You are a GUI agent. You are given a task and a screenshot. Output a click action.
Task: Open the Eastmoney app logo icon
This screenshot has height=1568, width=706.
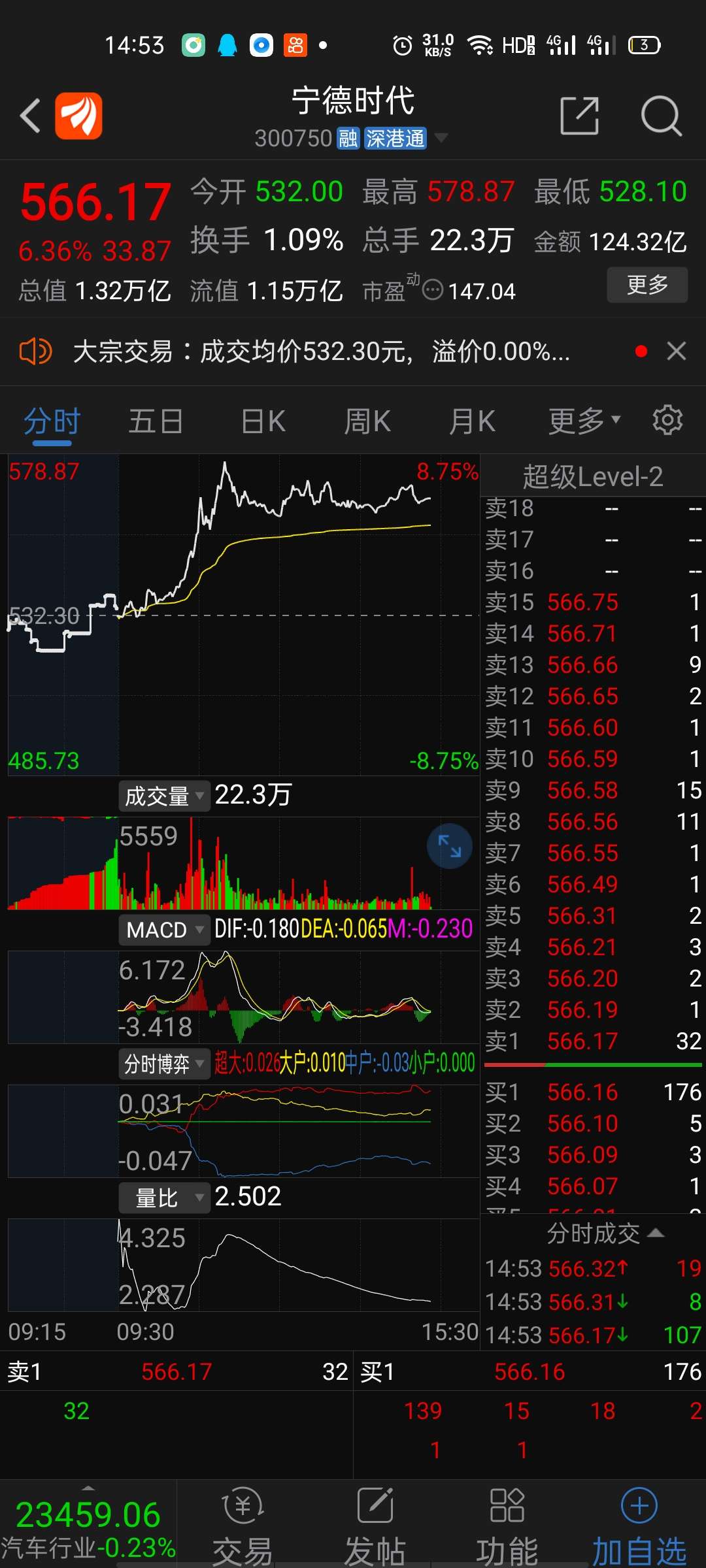[78, 115]
